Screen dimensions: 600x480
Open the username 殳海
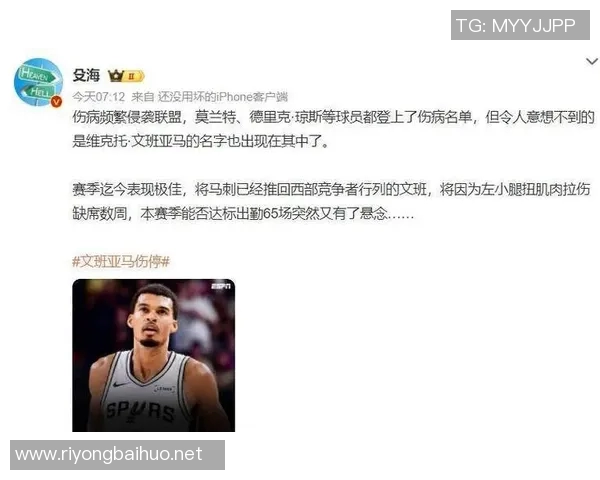pos(87,74)
